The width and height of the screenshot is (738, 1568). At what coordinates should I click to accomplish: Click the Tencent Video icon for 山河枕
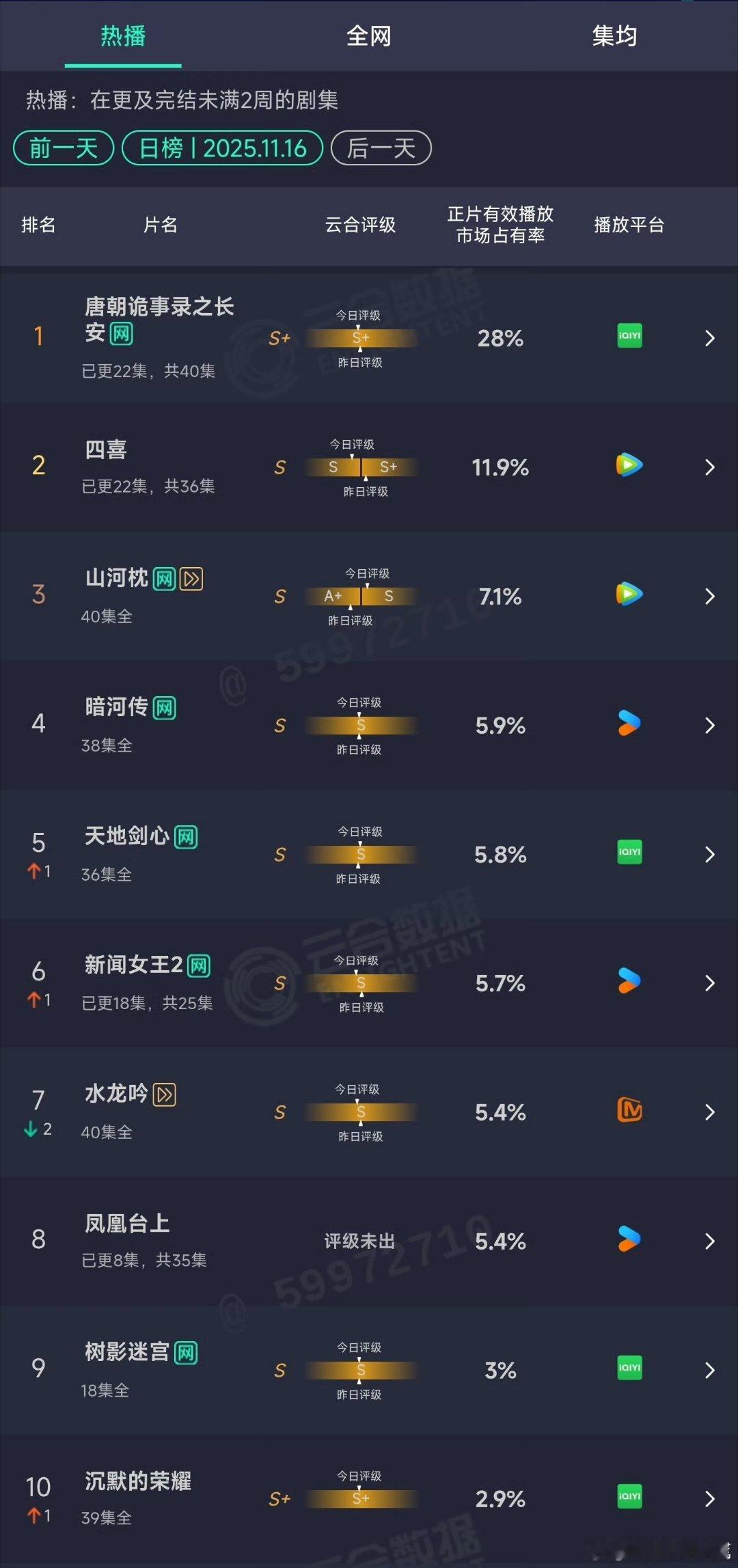pos(627,595)
